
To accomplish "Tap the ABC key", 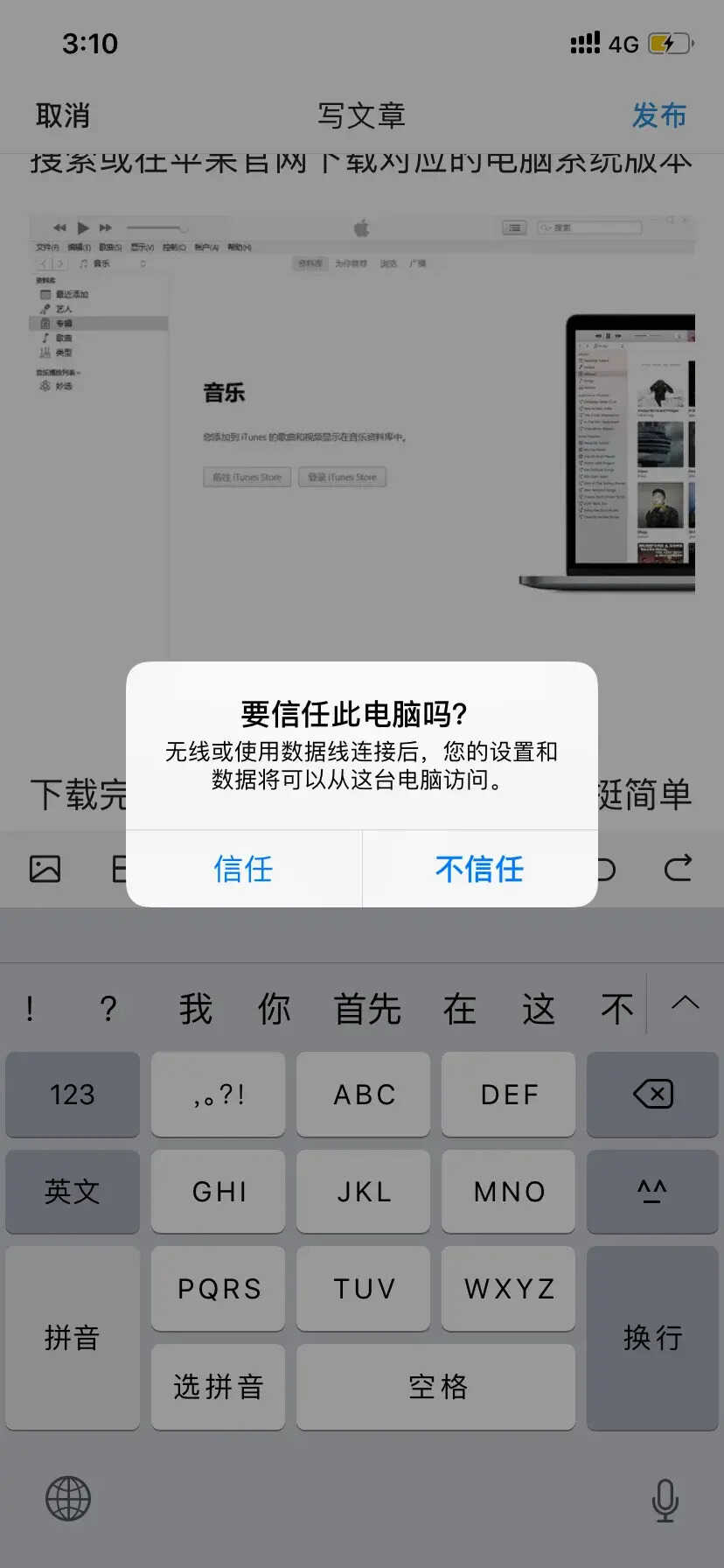I will (x=363, y=1095).
